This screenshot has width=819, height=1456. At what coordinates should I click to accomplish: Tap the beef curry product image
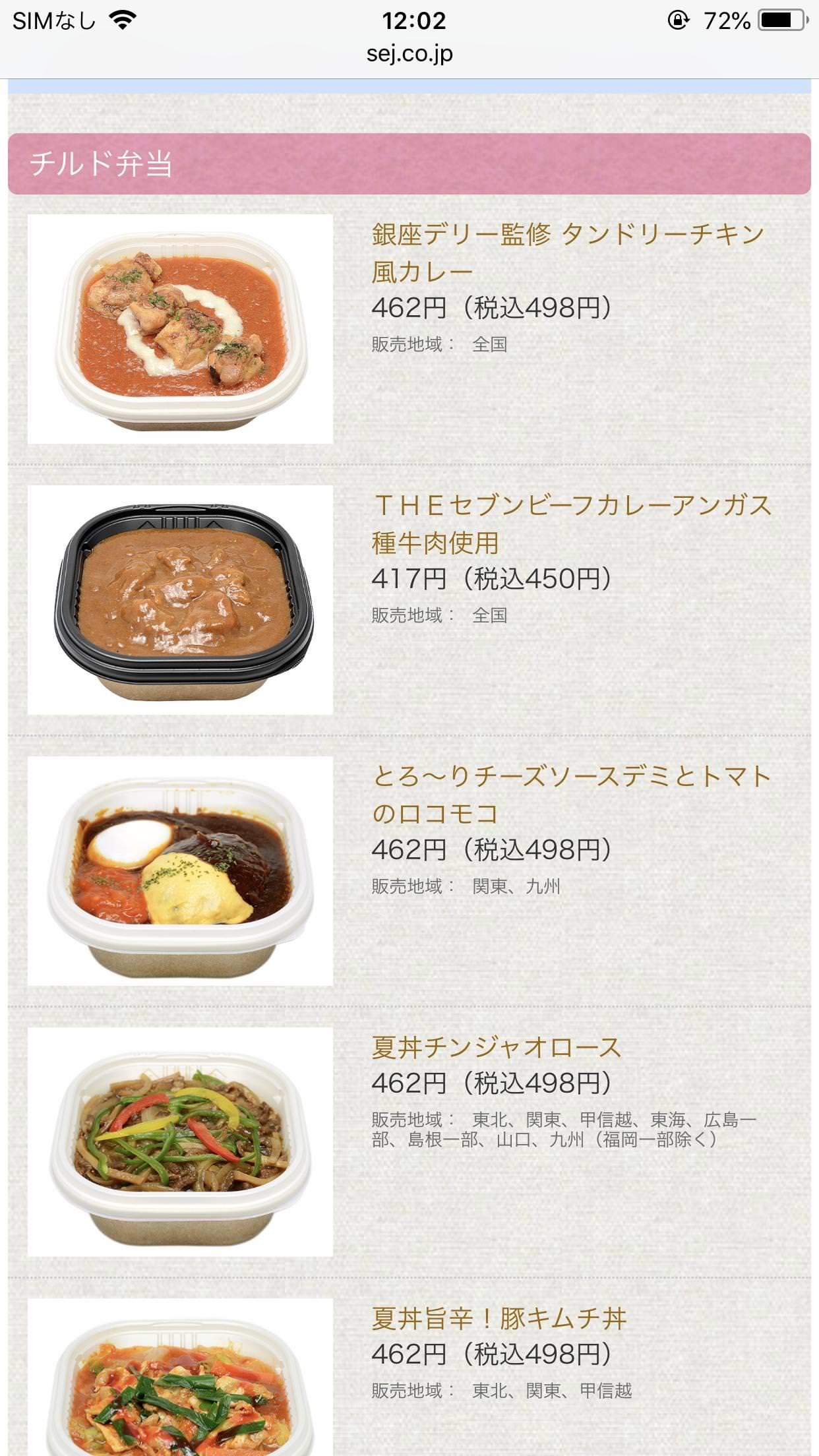click(x=180, y=600)
